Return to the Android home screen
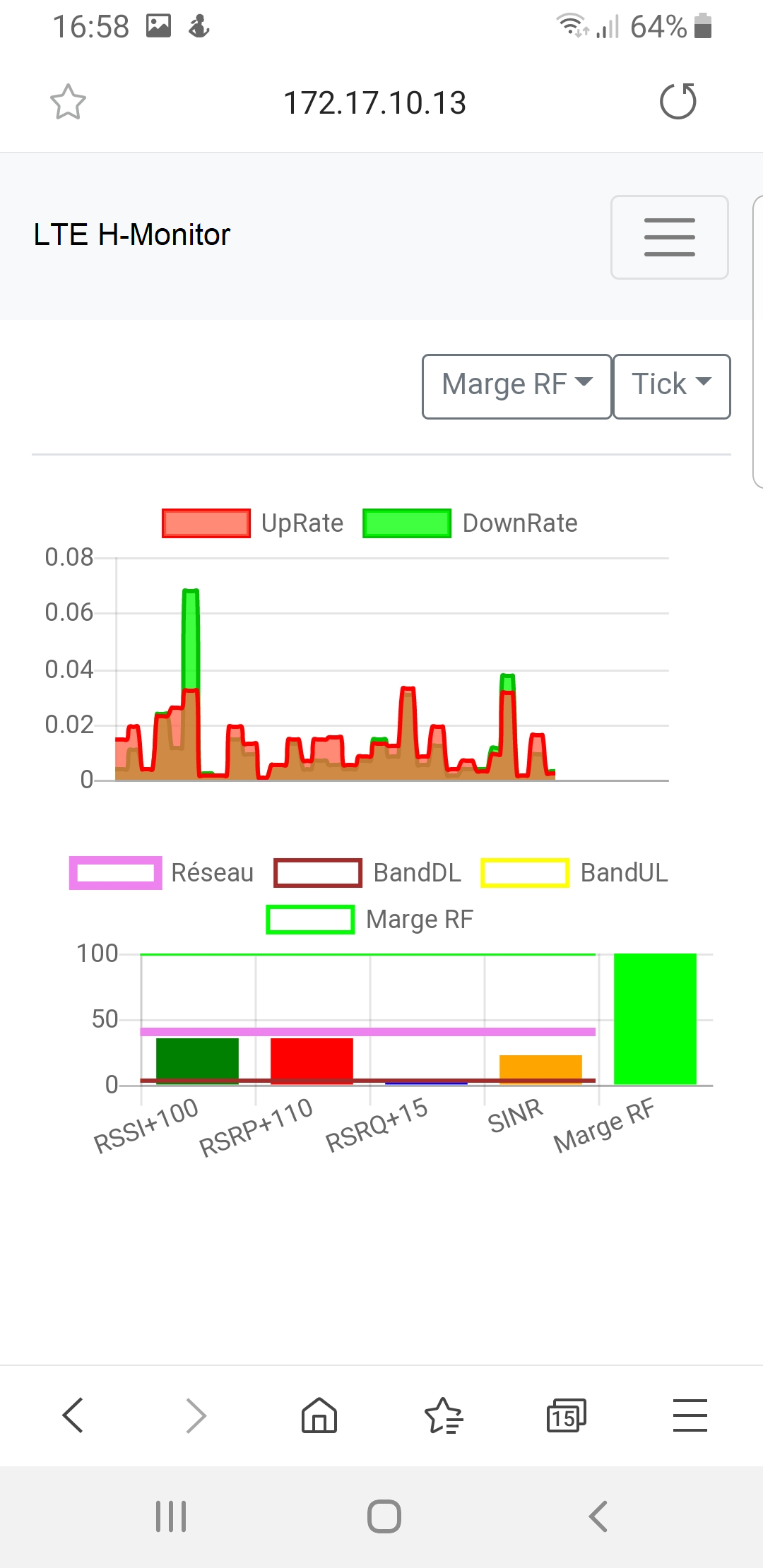The height and width of the screenshot is (1568, 763). pyautogui.click(x=384, y=1516)
